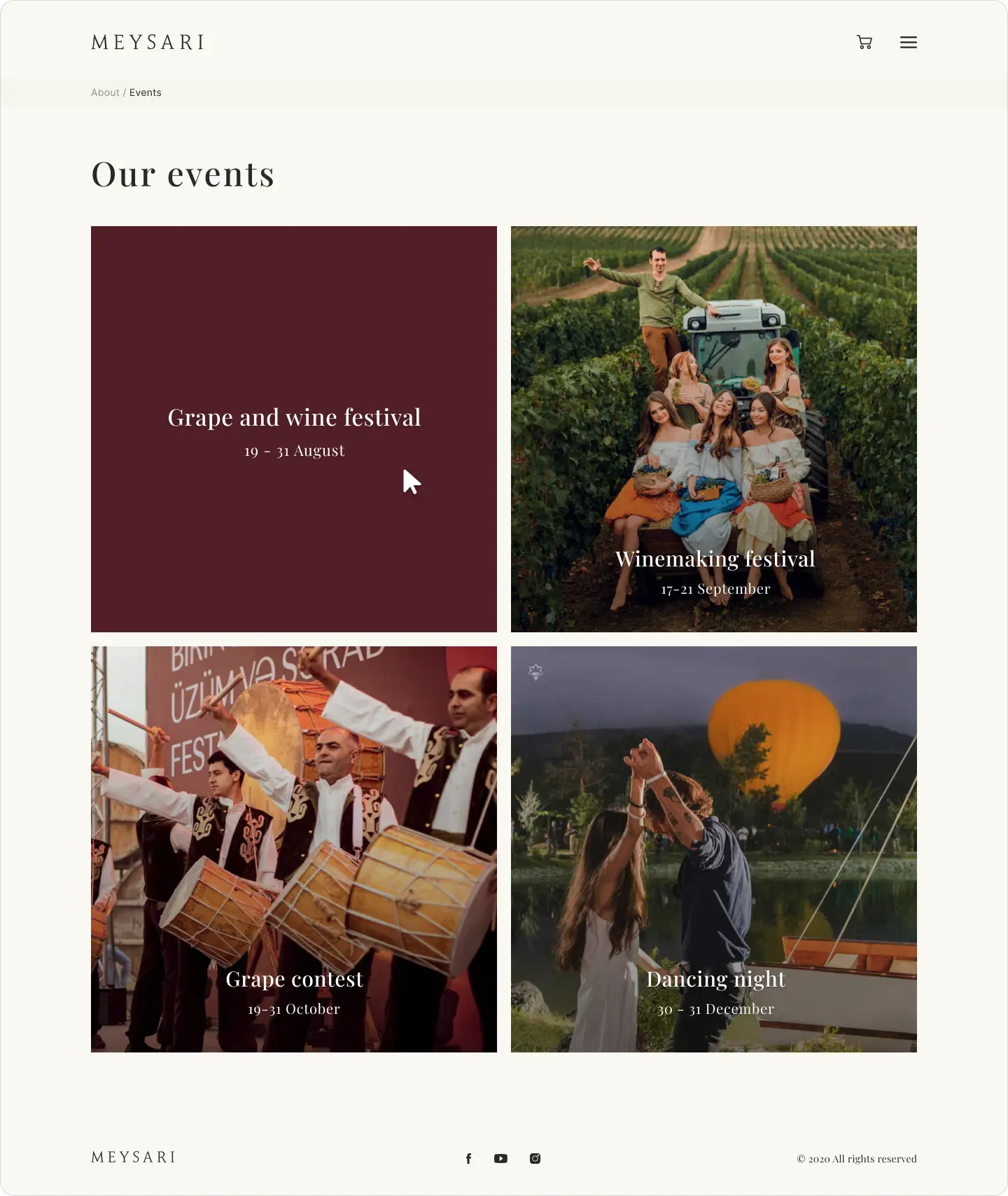
Task: Tap the MEYSARI logo in header
Action: tap(148, 42)
